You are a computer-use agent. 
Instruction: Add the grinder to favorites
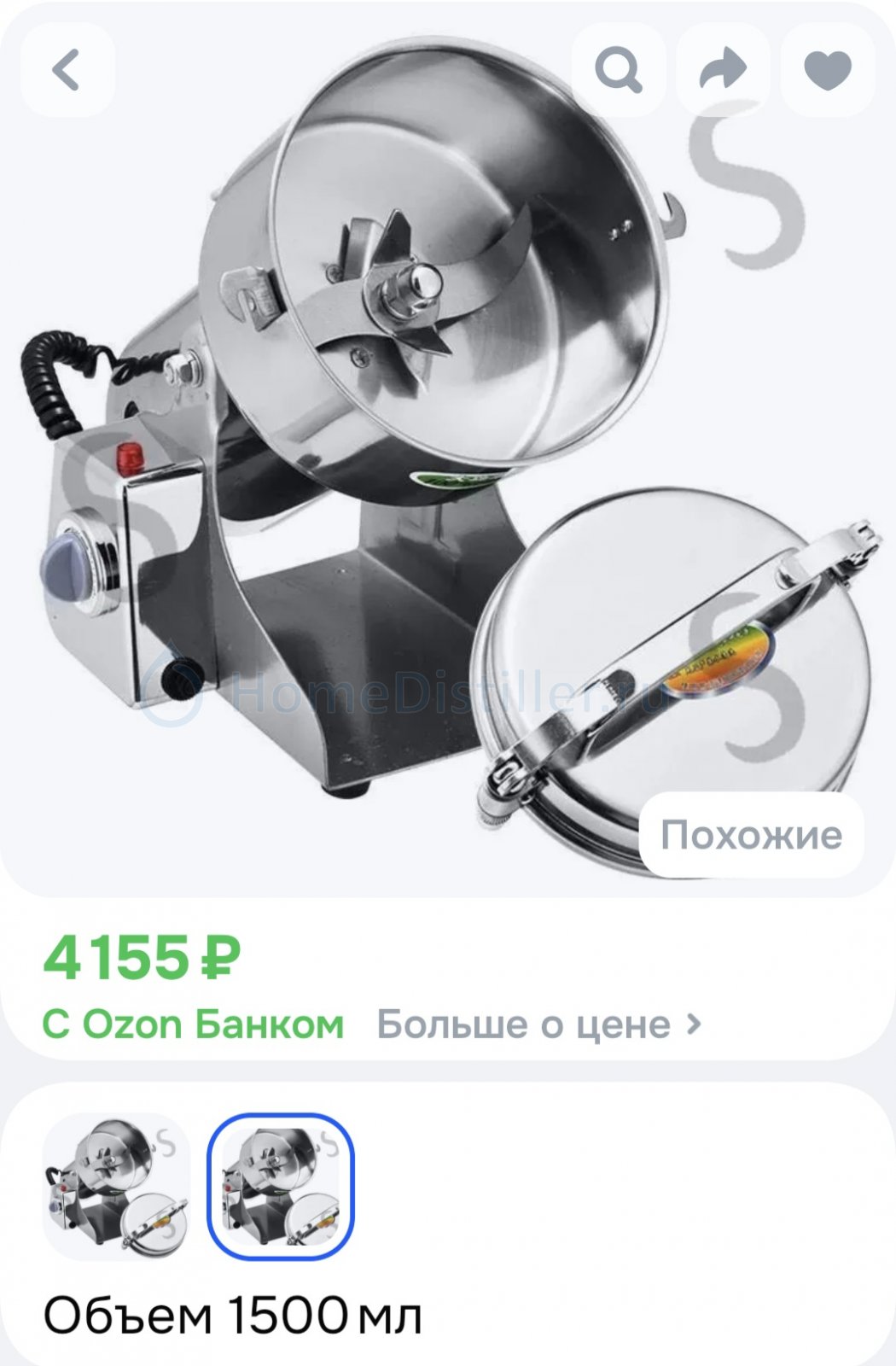point(828,70)
